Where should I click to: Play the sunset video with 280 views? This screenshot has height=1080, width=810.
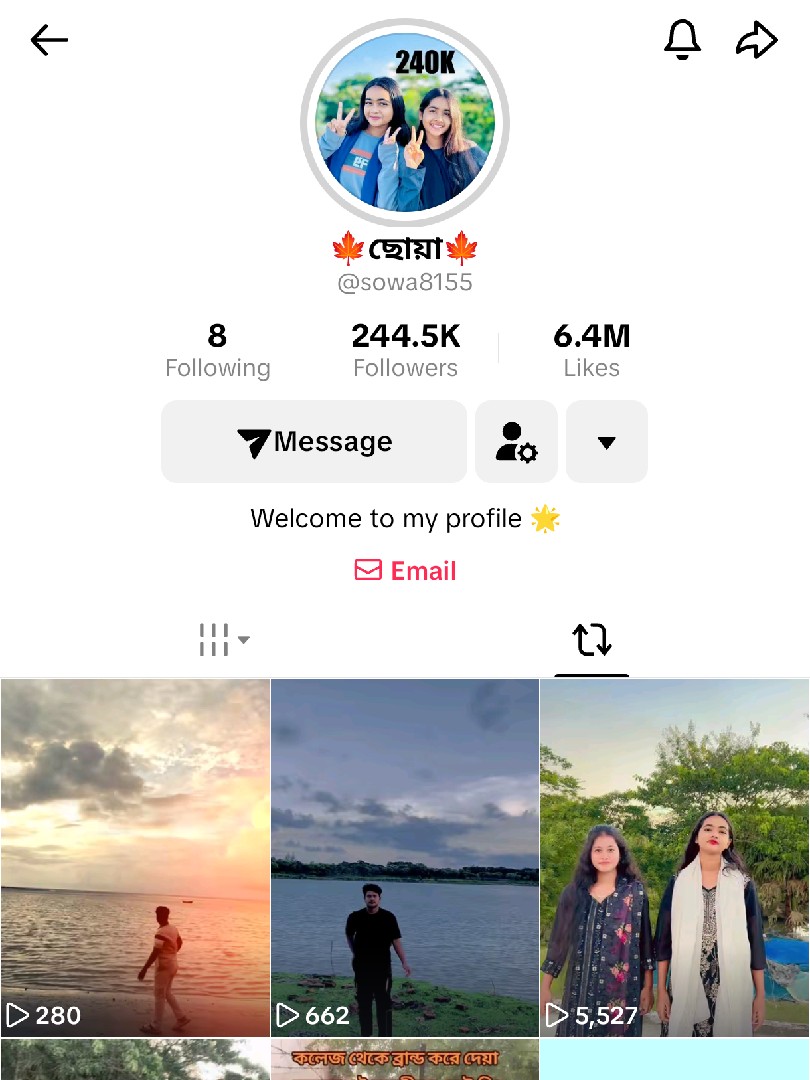tap(135, 857)
